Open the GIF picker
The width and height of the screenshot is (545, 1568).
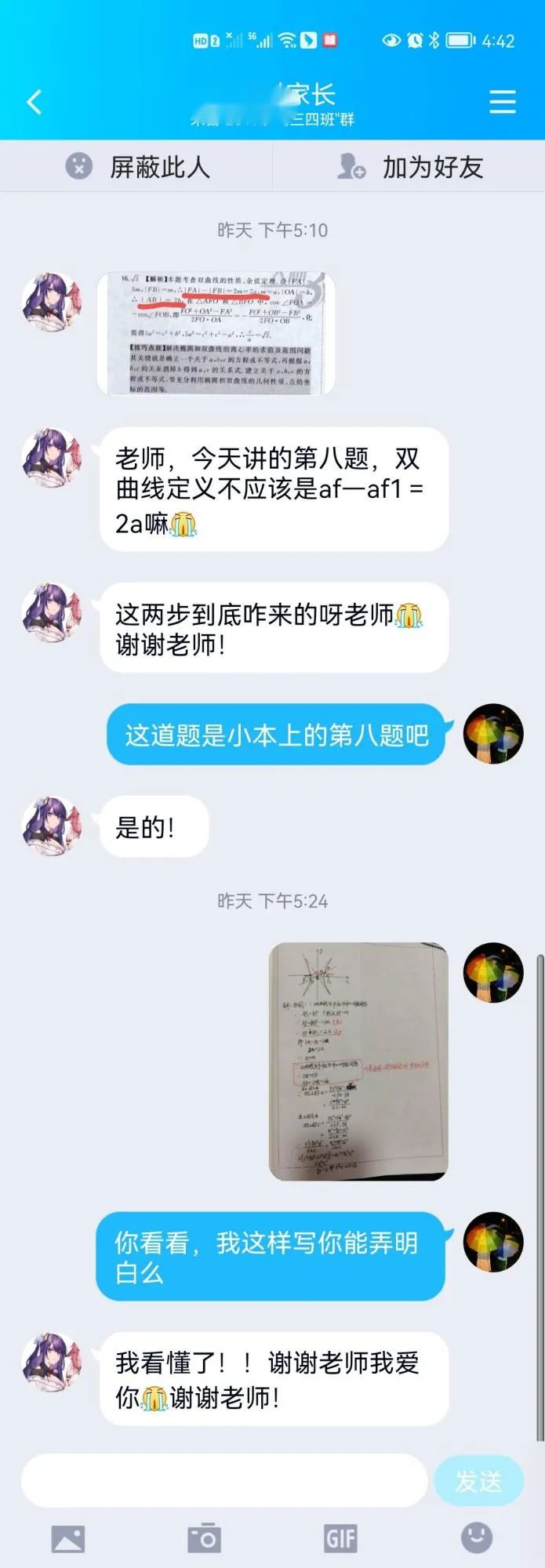click(340, 1538)
